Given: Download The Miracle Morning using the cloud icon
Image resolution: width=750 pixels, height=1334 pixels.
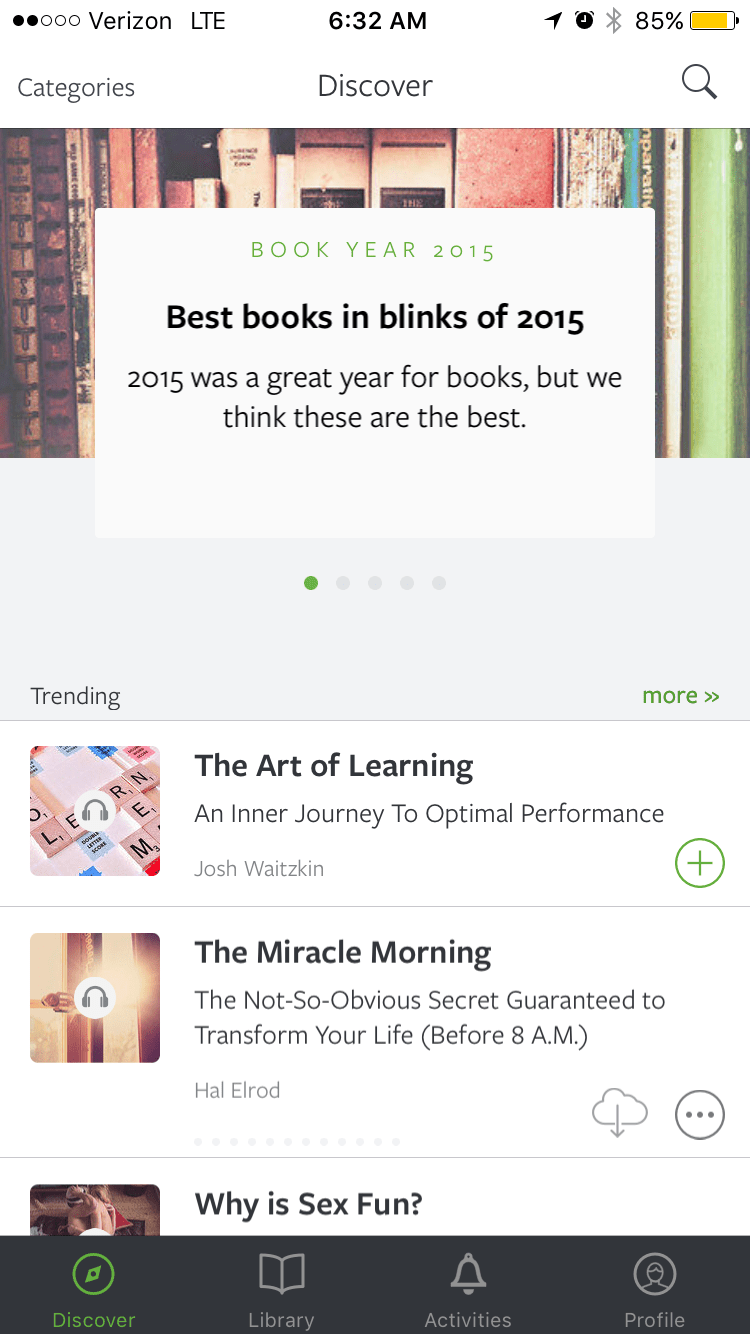Looking at the screenshot, I should pos(619,1113).
